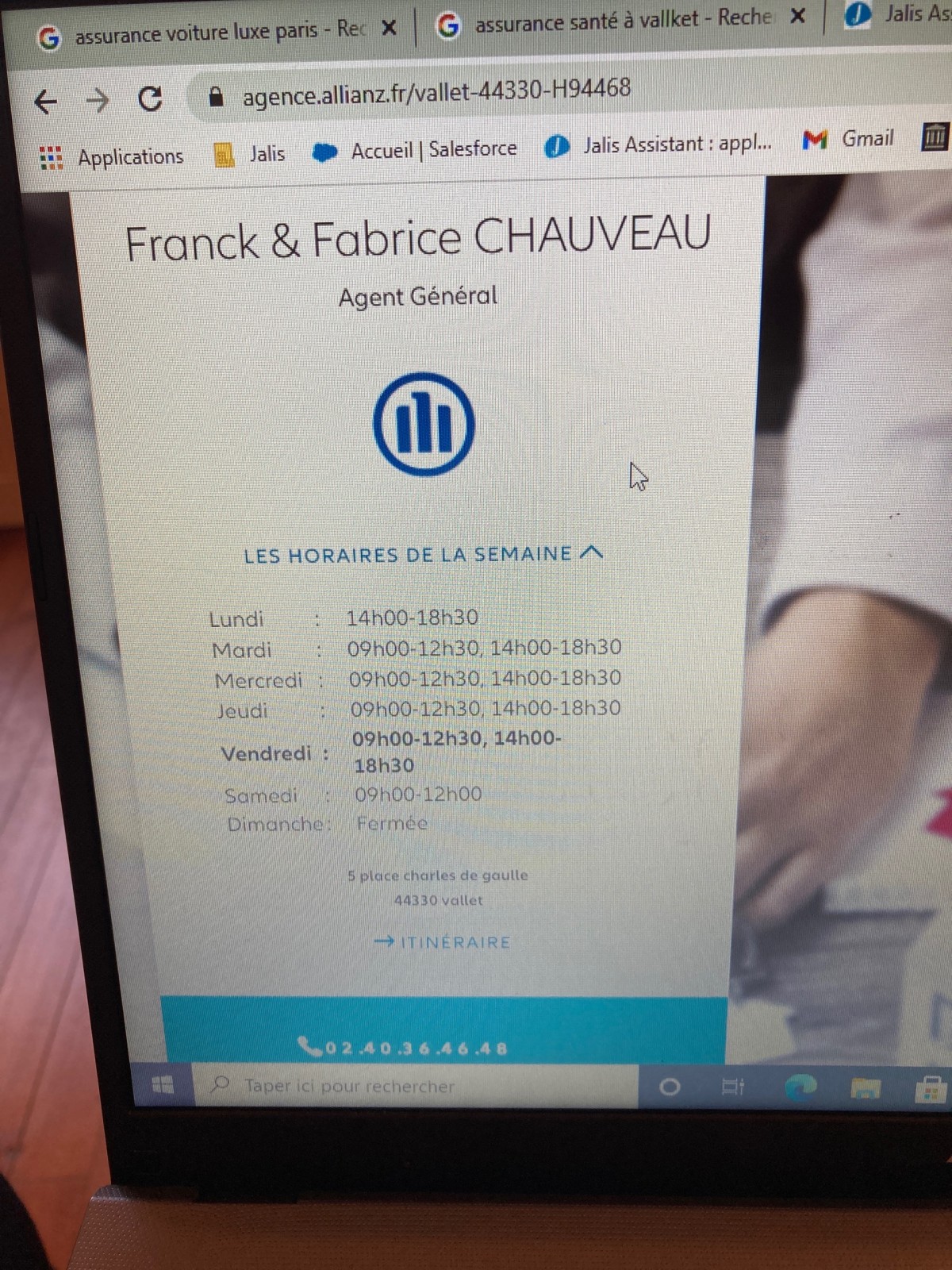Close the assurance santé à vallket tab

click(x=798, y=15)
